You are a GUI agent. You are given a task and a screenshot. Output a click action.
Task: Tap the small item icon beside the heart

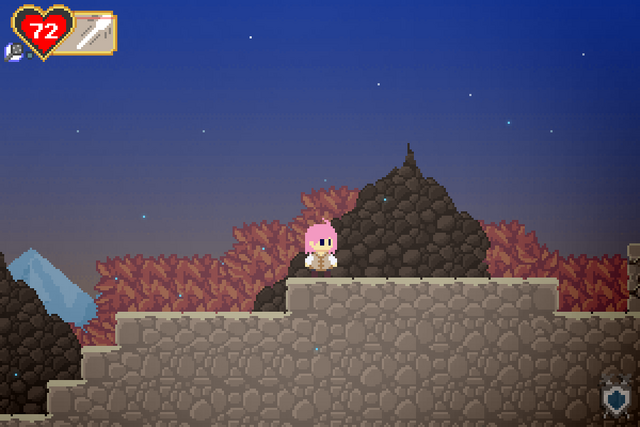pyautogui.click(x=14, y=52)
